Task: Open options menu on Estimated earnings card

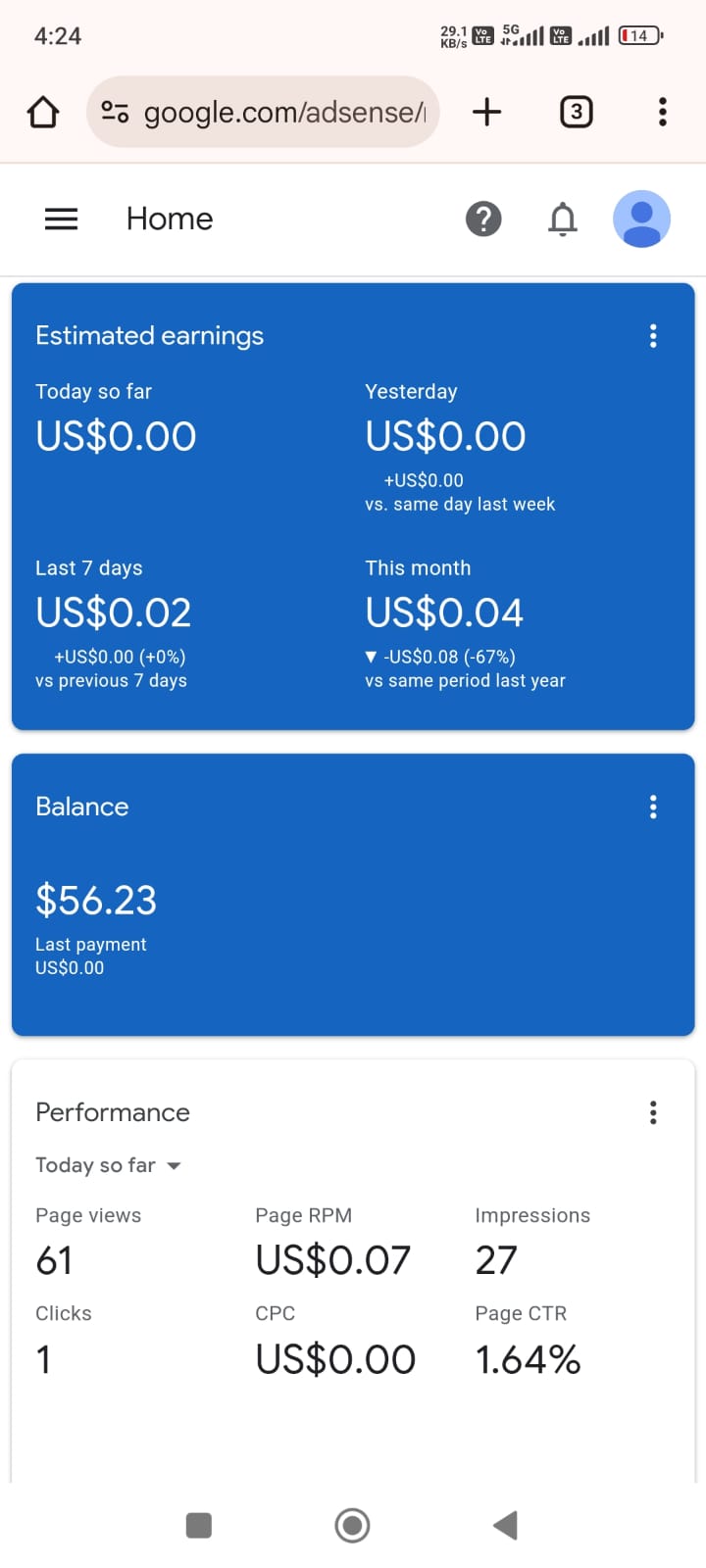Action: pos(653,336)
